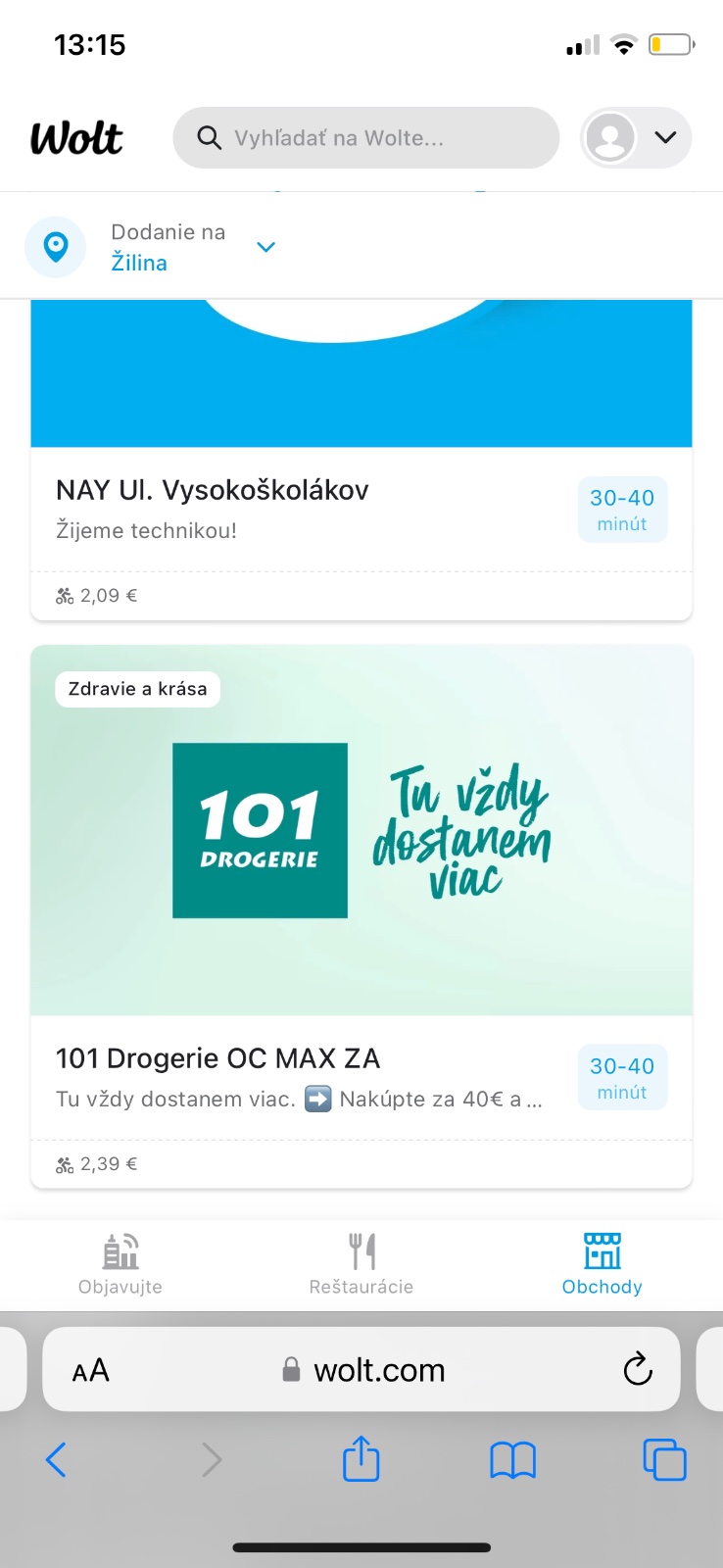
Task: Switch to the Objavujte tab
Action: pyautogui.click(x=120, y=1264)
